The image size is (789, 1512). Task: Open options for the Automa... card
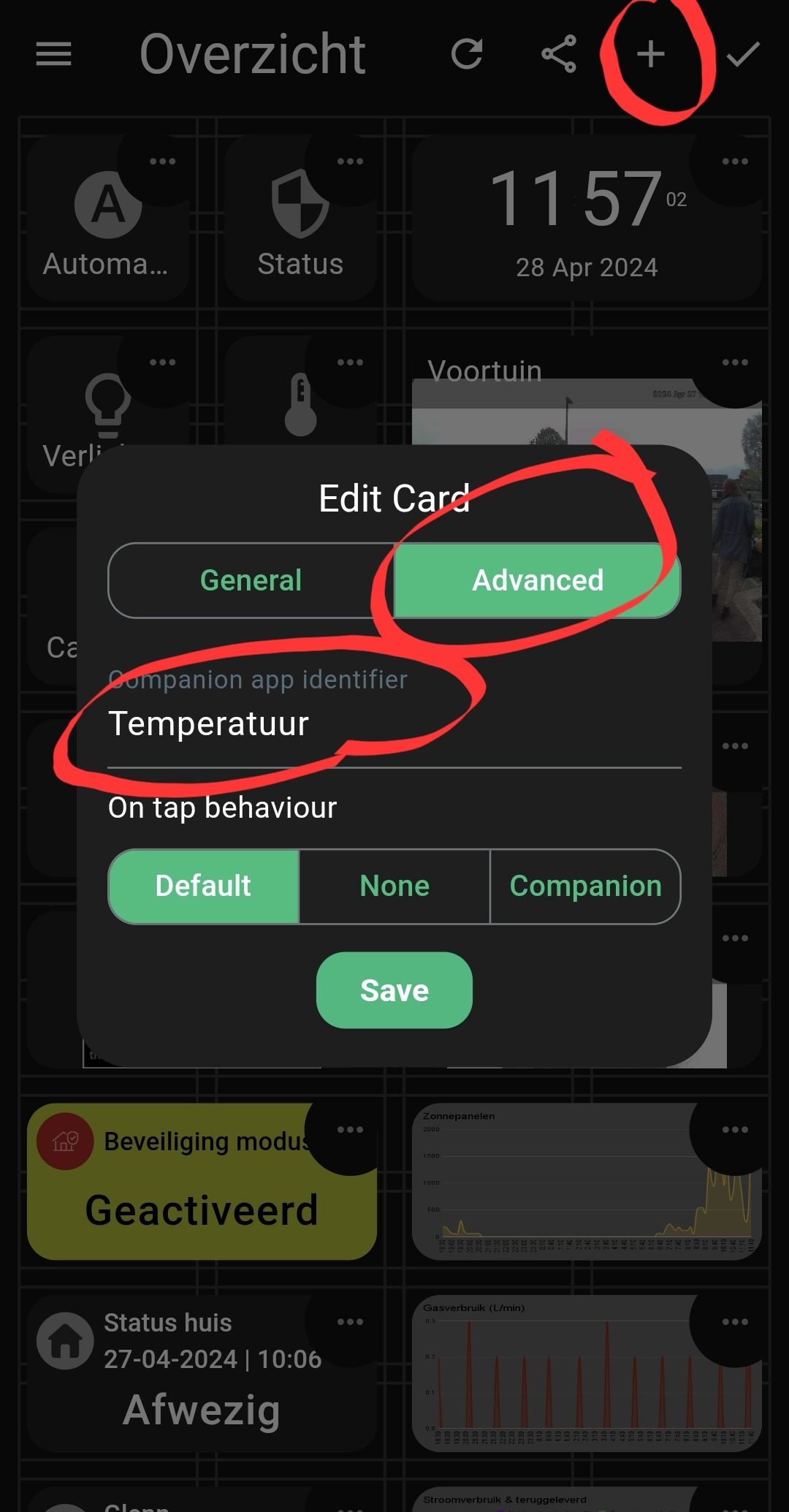pyautogui.click(x=162, y=162)
